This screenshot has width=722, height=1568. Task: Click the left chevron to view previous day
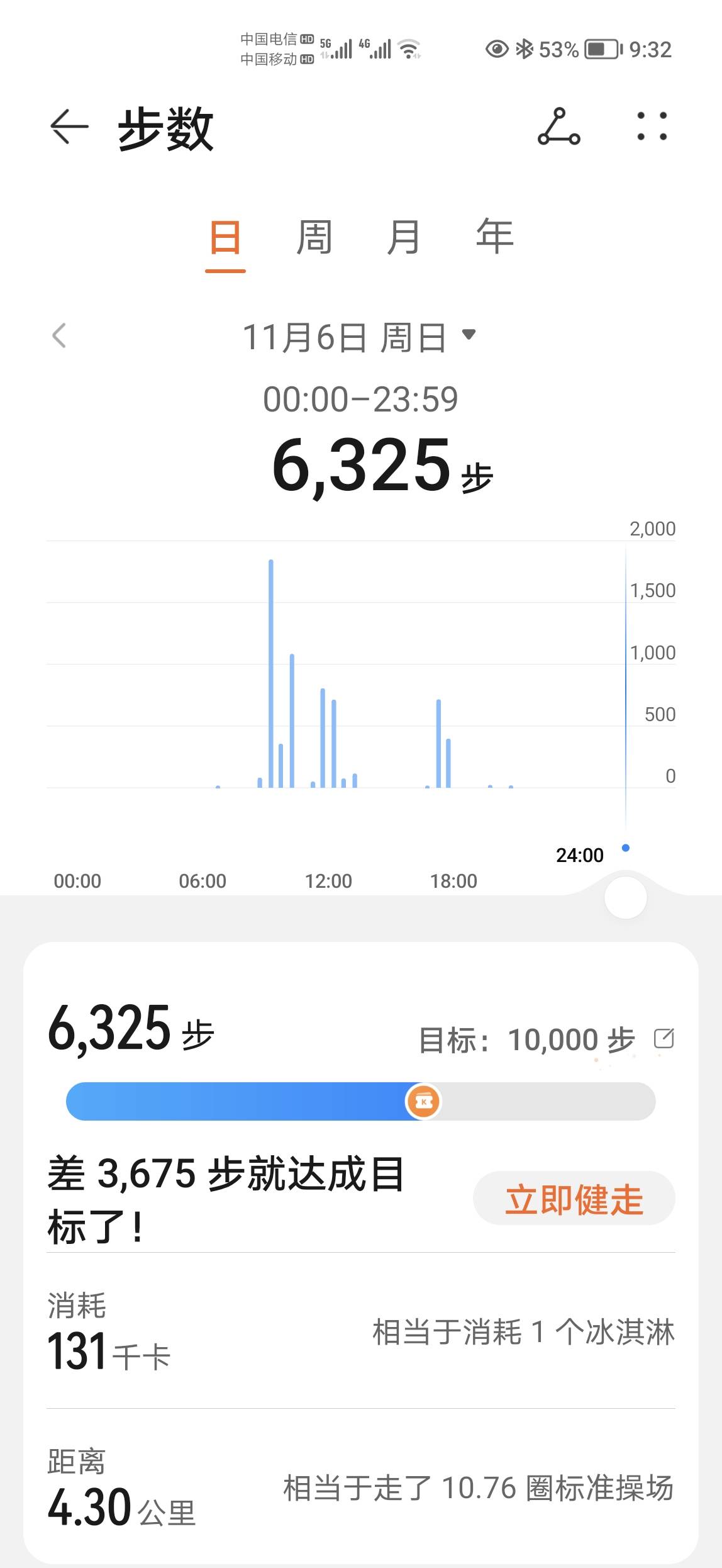59,337
